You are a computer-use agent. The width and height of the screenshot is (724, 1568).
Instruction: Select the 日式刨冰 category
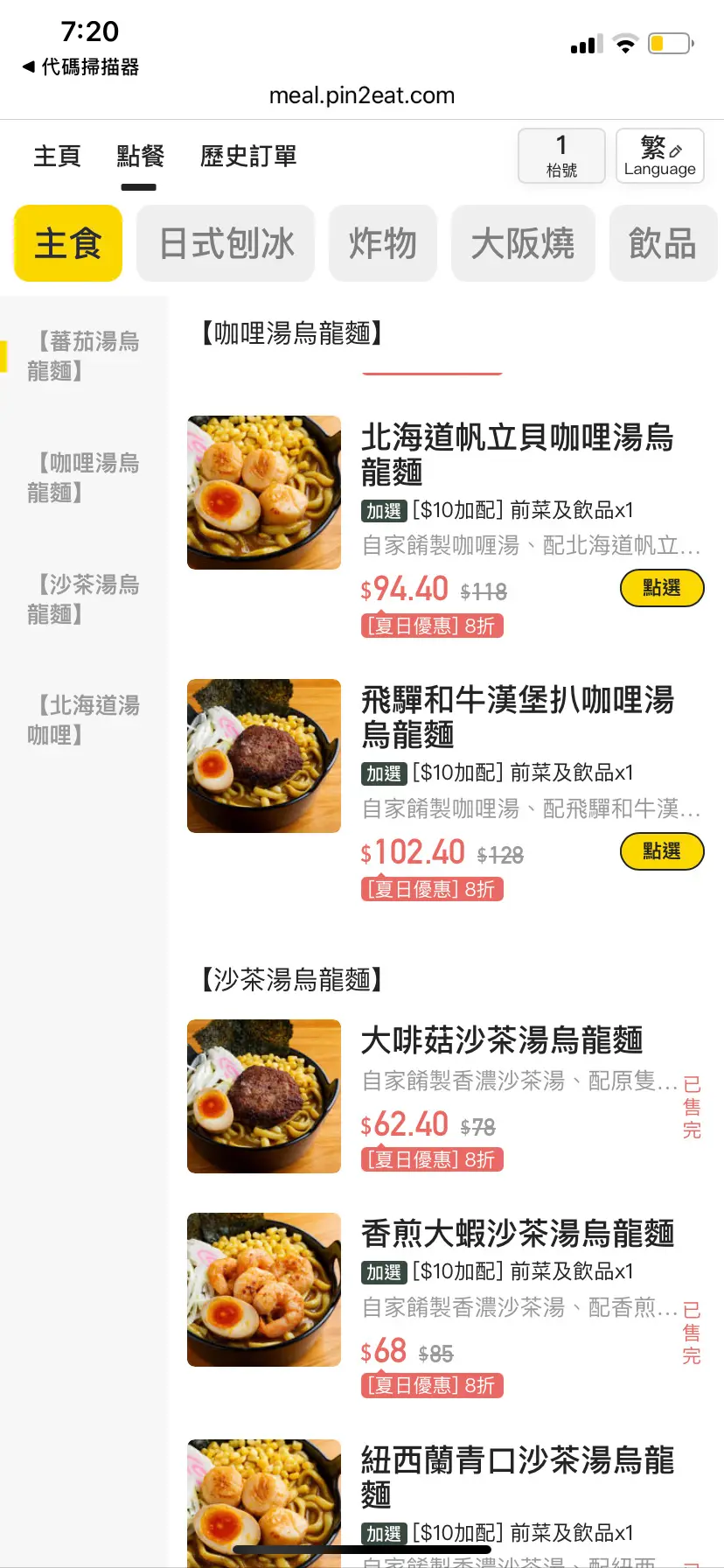226,243
